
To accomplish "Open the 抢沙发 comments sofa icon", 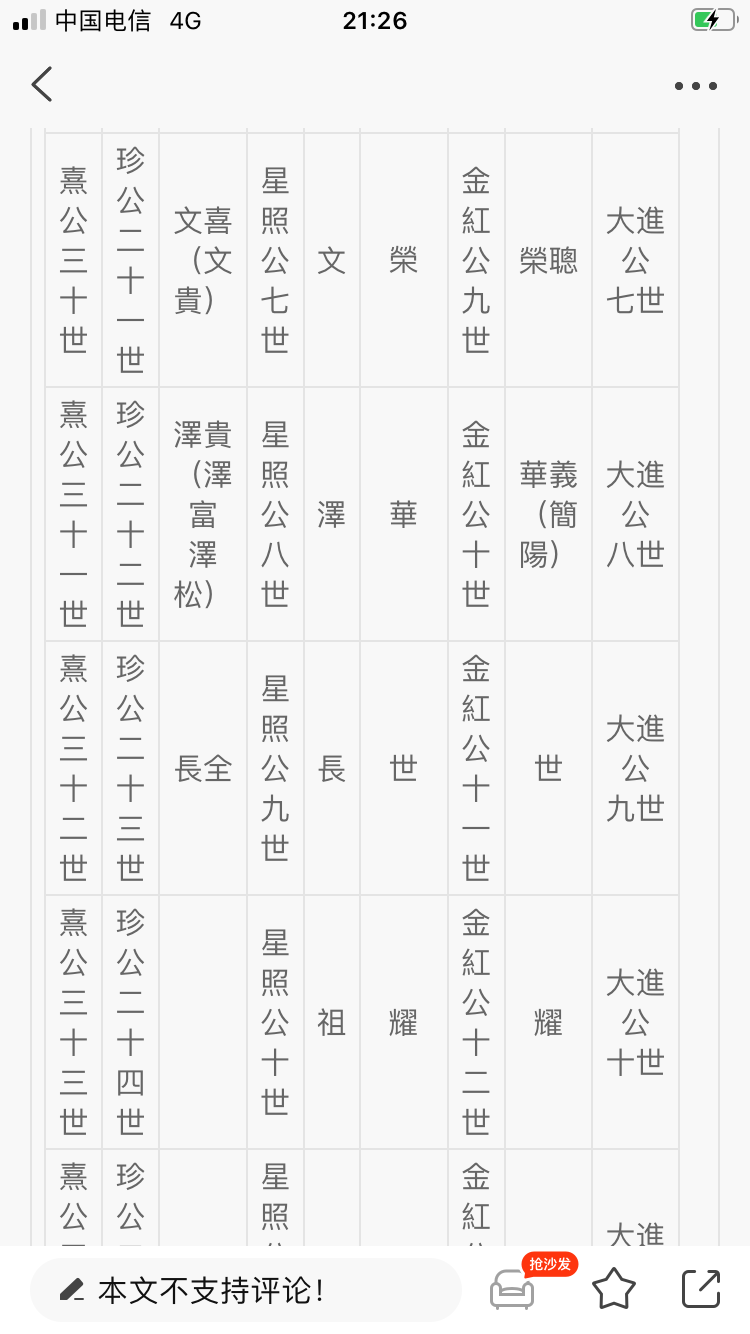I will pos(512,1289).
